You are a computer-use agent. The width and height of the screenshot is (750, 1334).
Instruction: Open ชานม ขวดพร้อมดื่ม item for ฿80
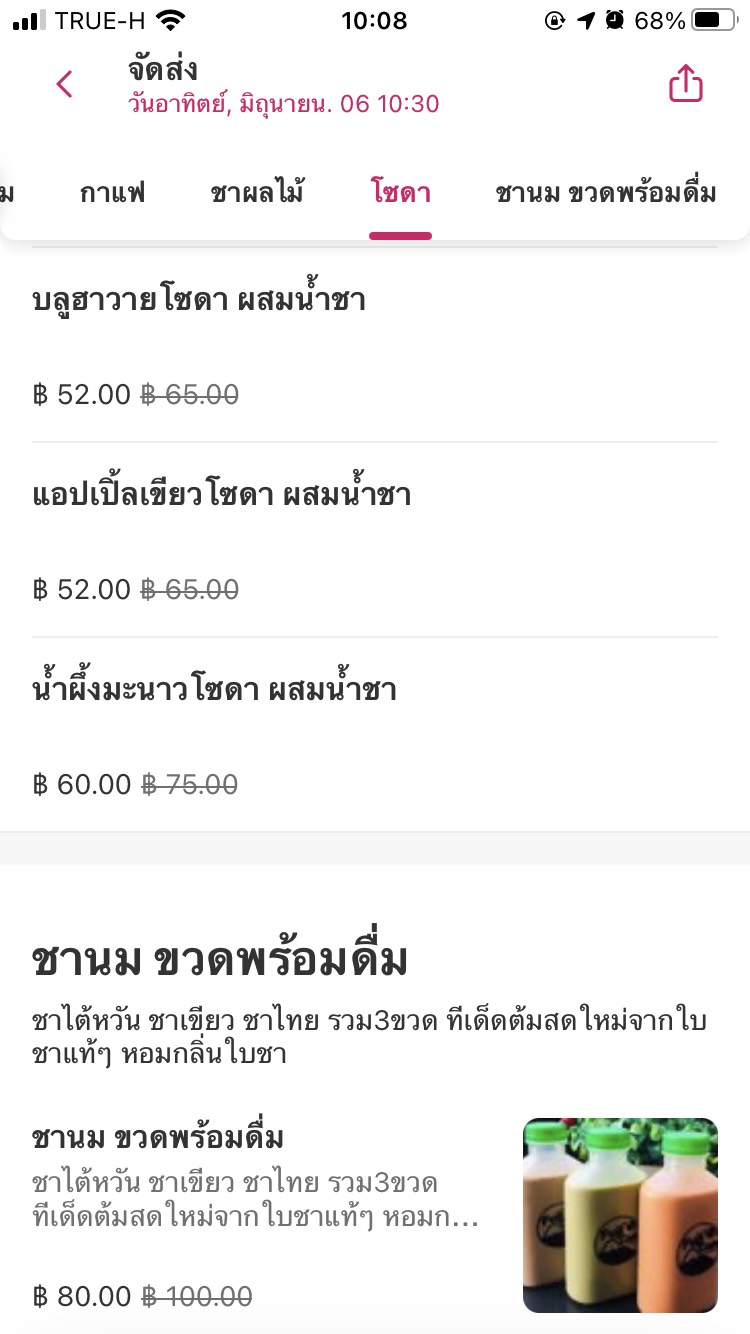[x=374, y=1215]
